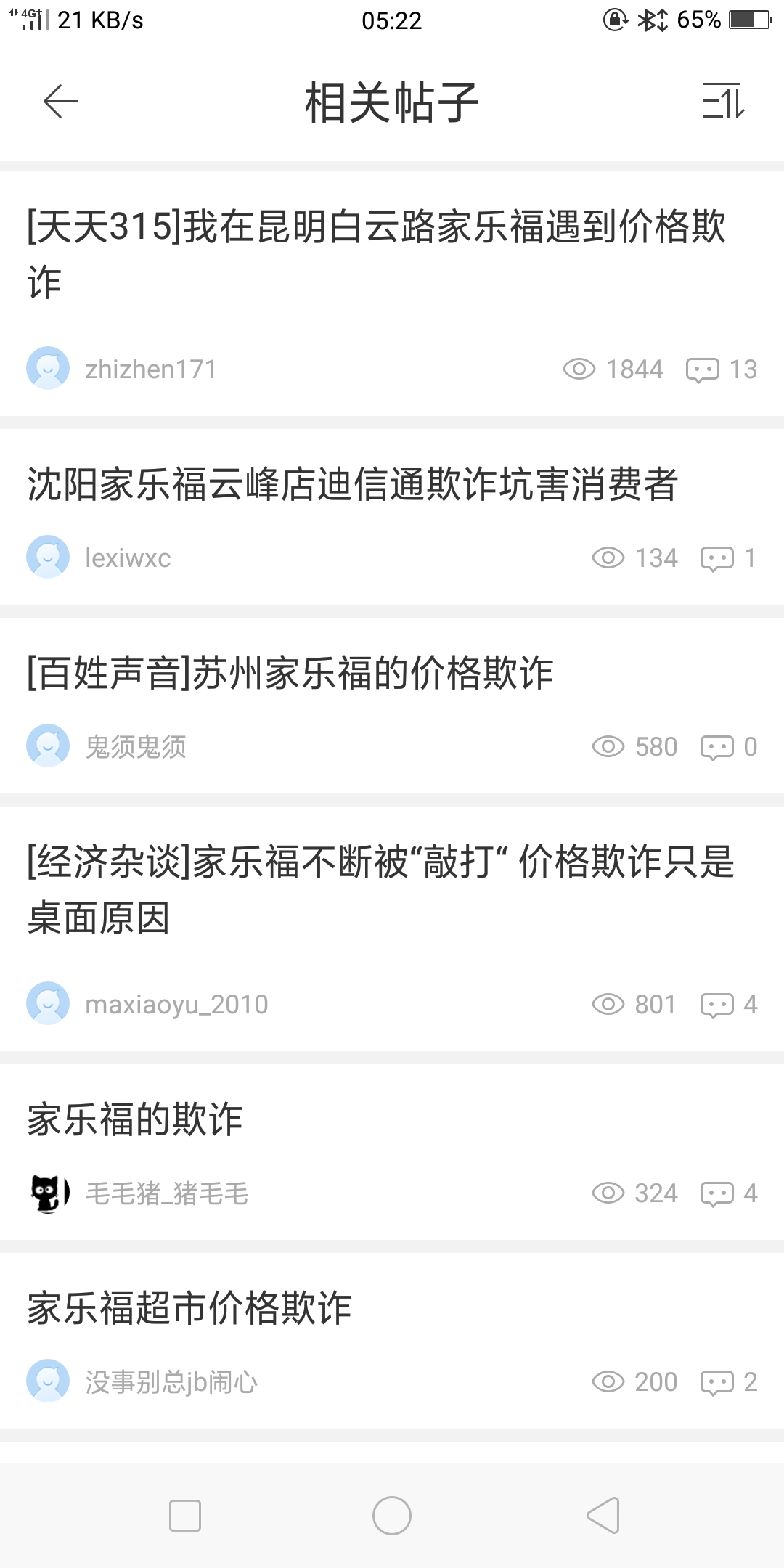
Task: Open the 百姓声音 苏州家乐福 post
Action: point(290,673)
